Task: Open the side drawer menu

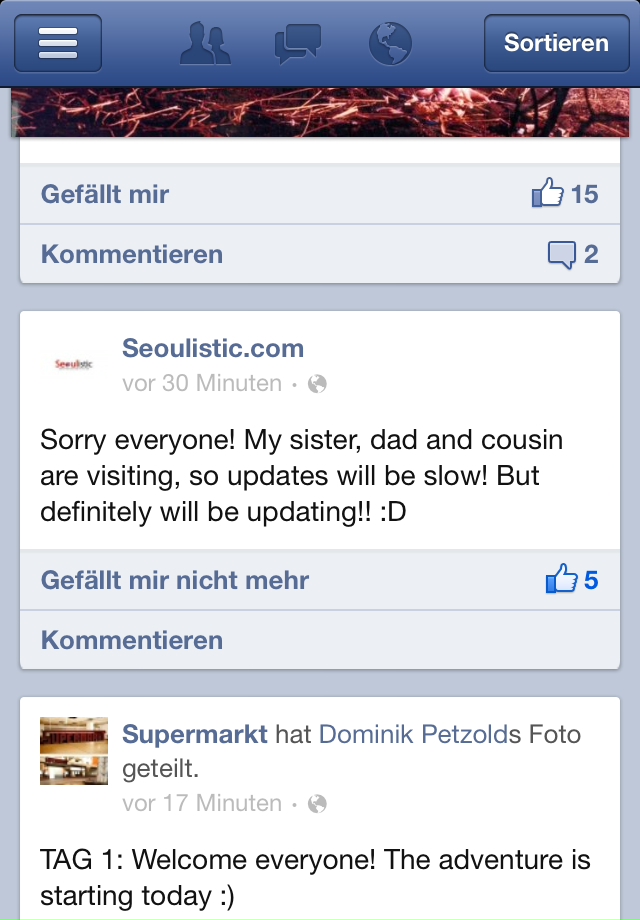Action: click(58, 44)
